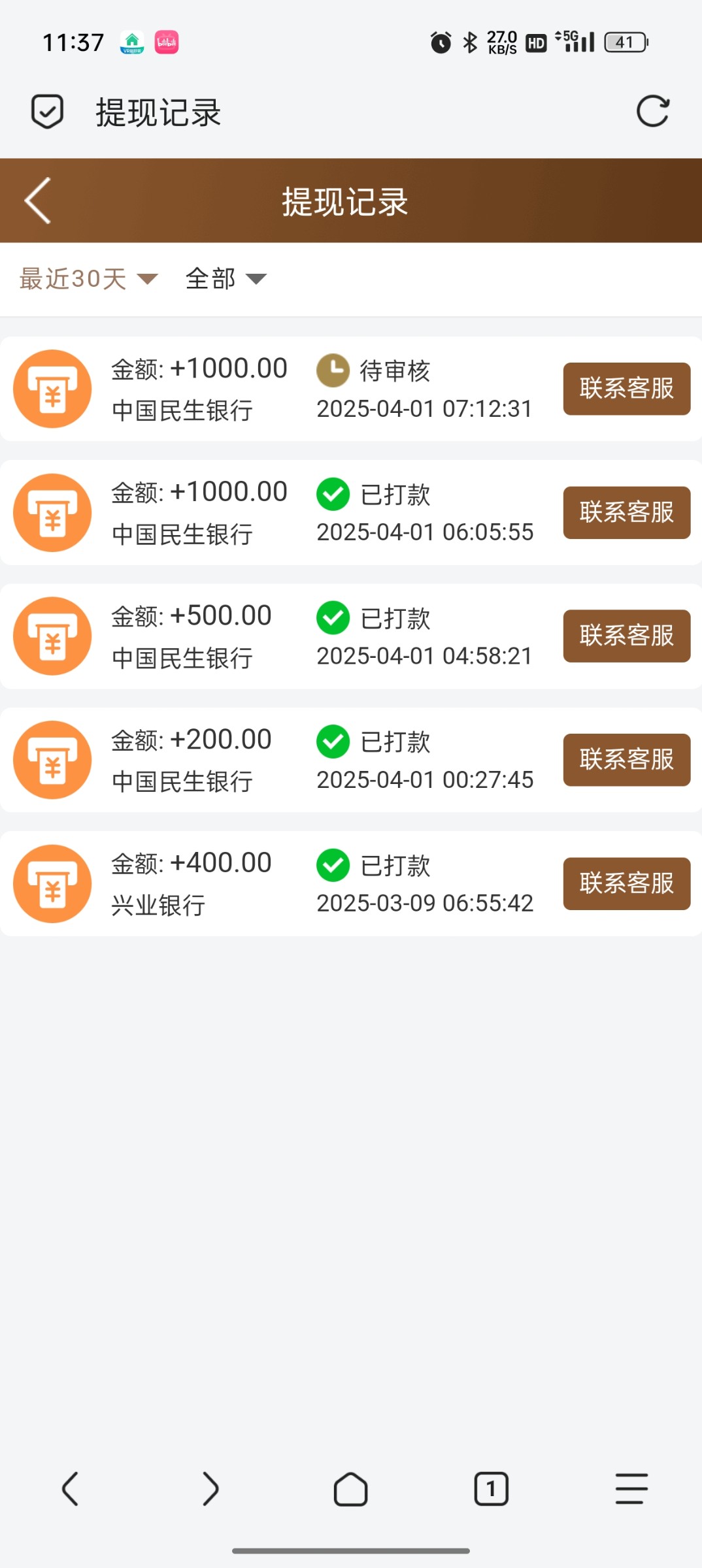Viewport: 702px width, 1568px height.
Task: Contact support about the 兴业银行 +400.00 withdrawal
Action: click(x=626, y=883)
